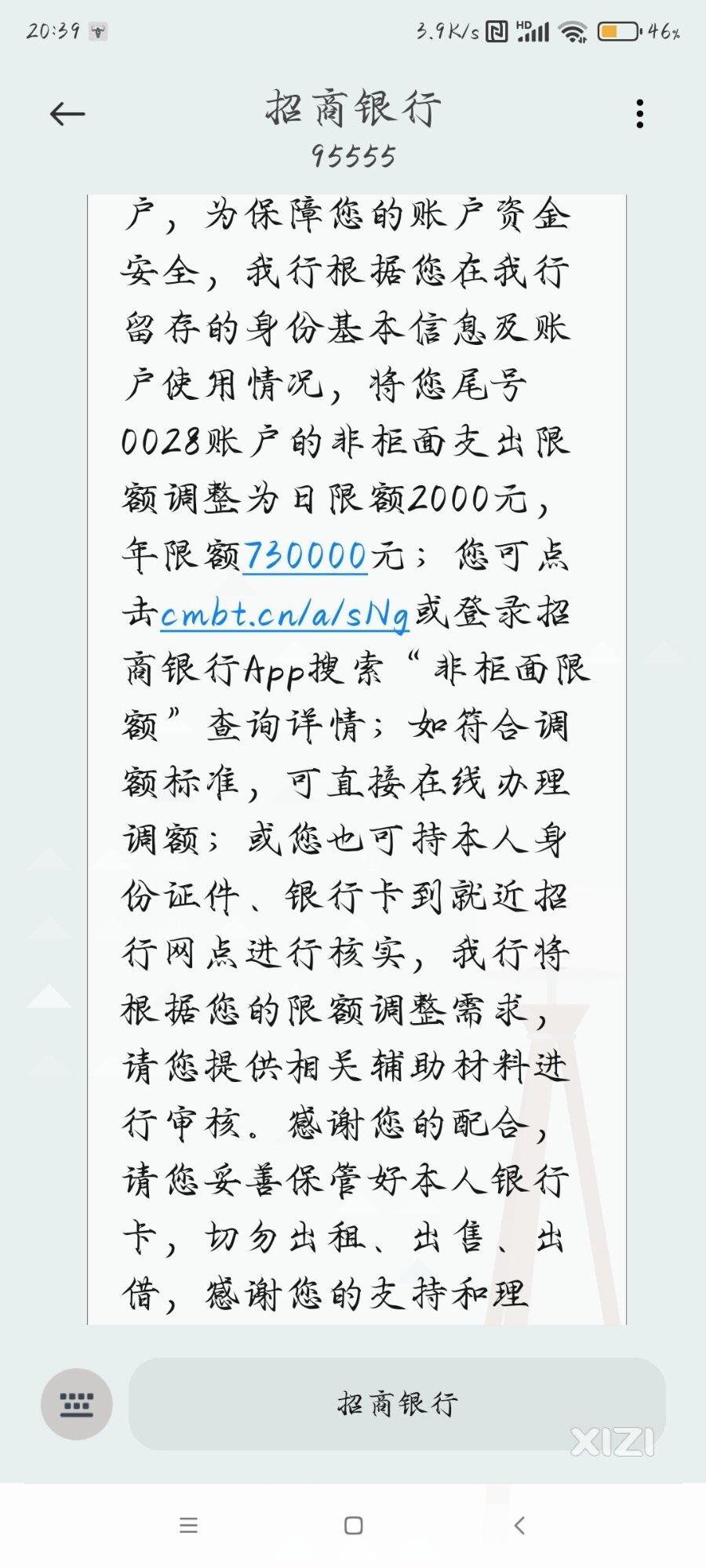Open the 招商银行 service menu button
The width and height of the screenshot is (706, 1568).
pos(397,1404)
